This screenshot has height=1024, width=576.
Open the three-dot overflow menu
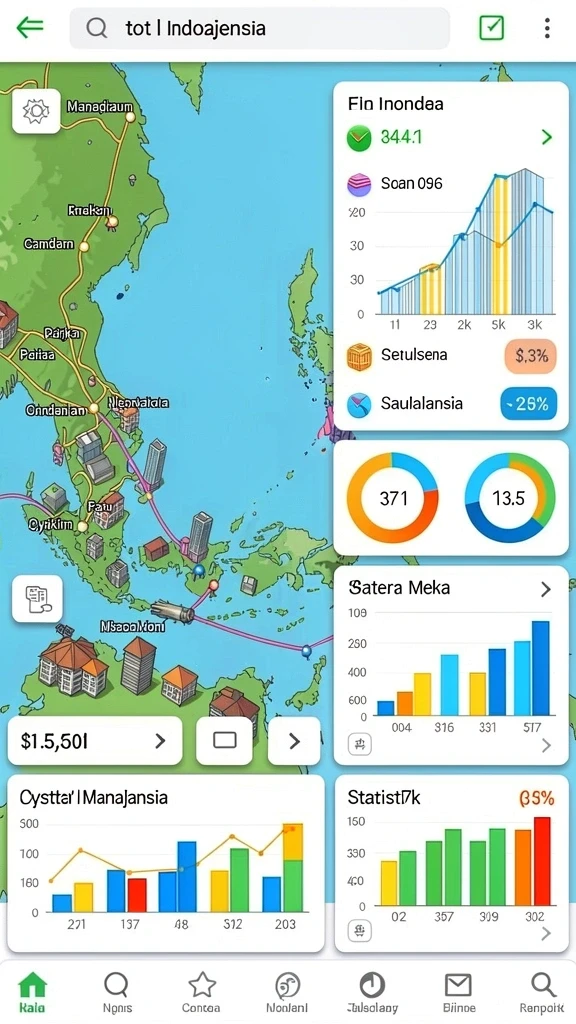click(547, 28)
